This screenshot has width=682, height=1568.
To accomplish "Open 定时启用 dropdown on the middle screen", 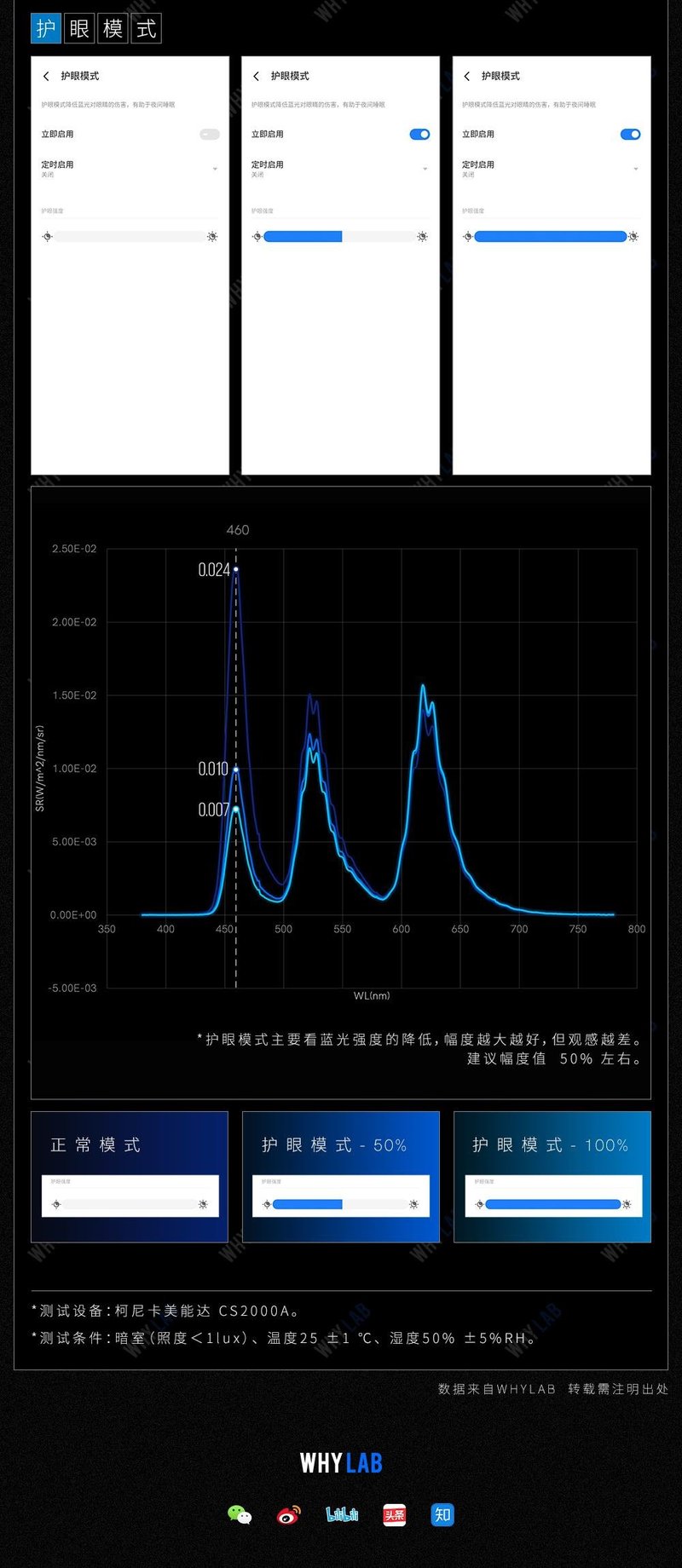I will (425, 168).
